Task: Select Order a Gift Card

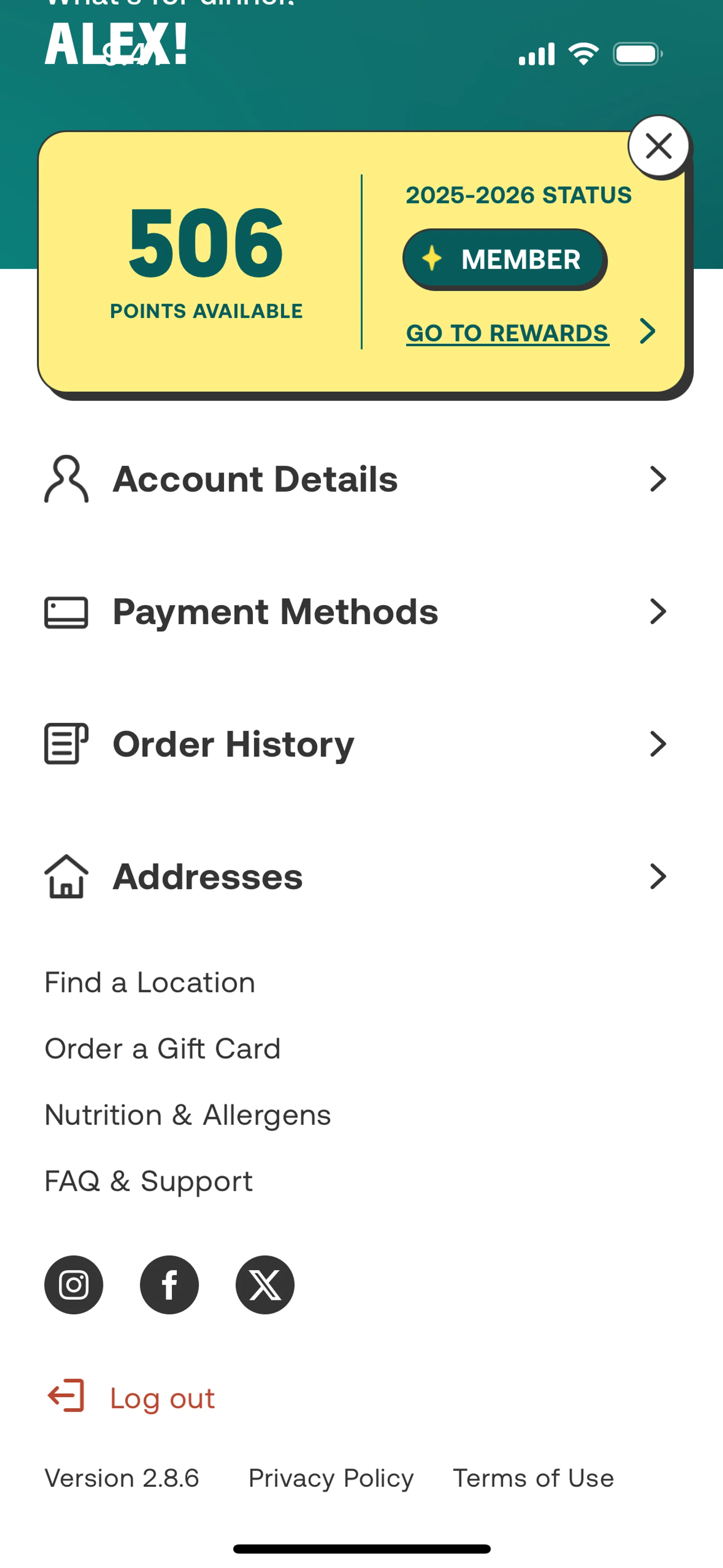Action: (x=163, y=1049)
